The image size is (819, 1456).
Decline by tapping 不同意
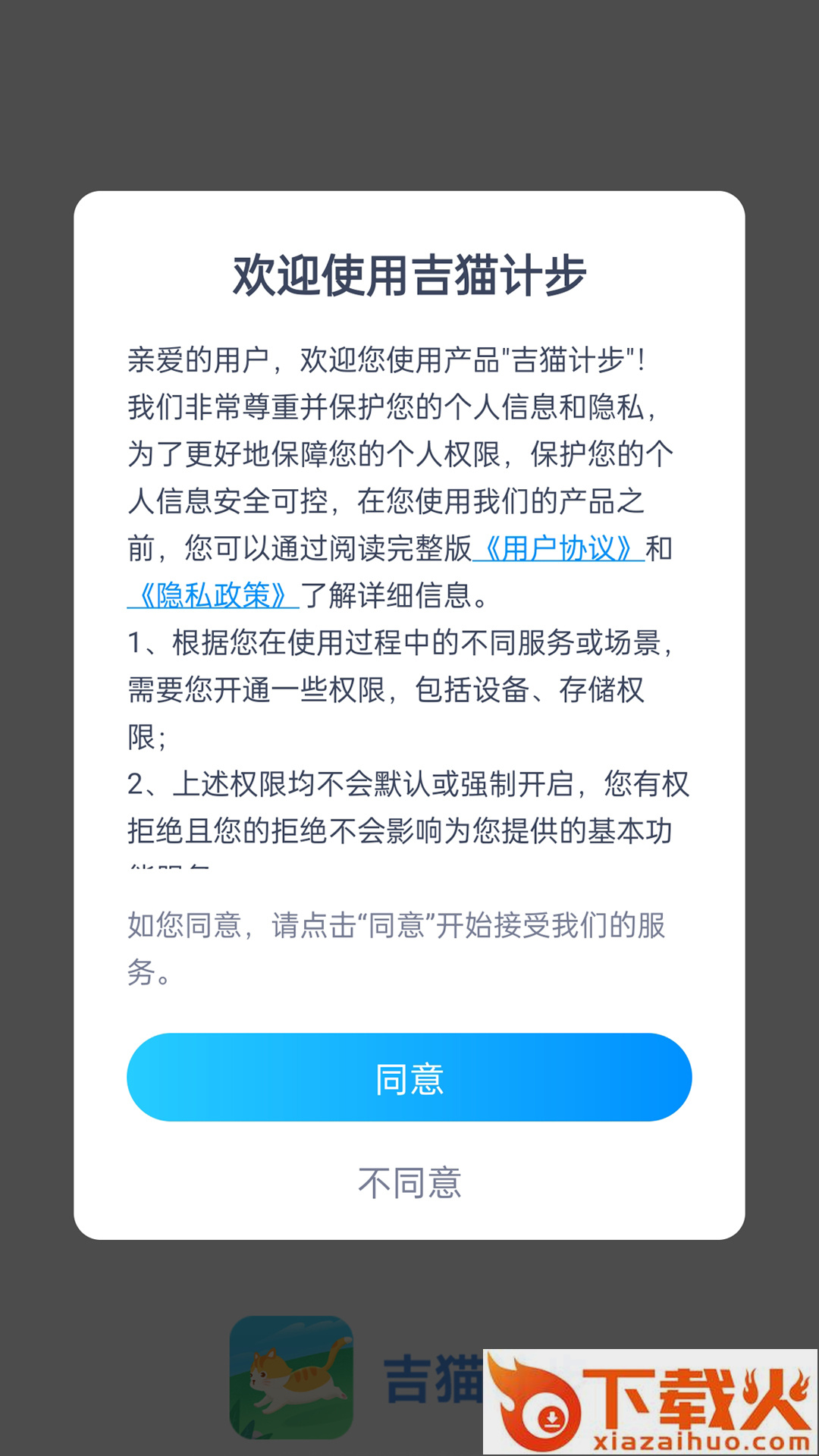tap(409, 1183)
